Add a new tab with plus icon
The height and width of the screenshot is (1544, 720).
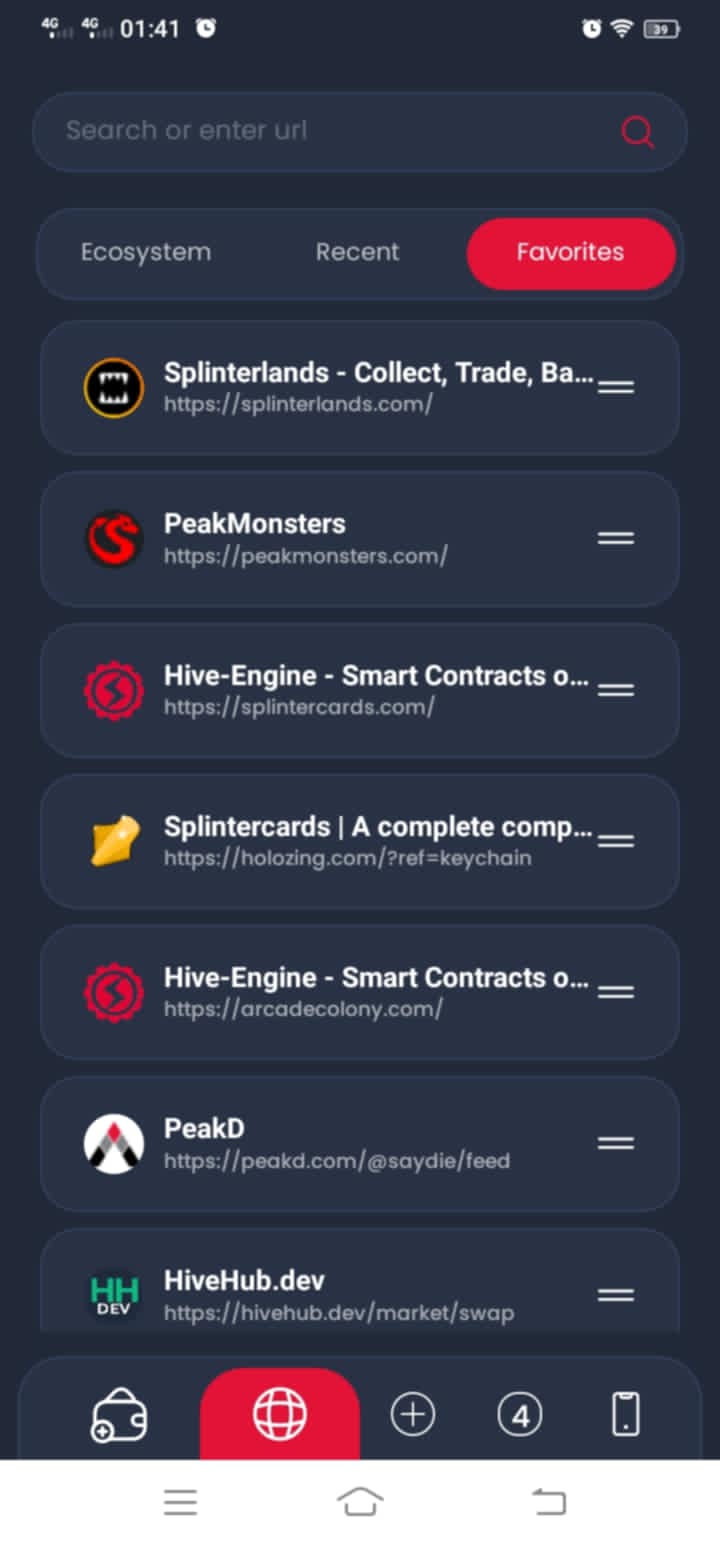[x=413, y=1414]
